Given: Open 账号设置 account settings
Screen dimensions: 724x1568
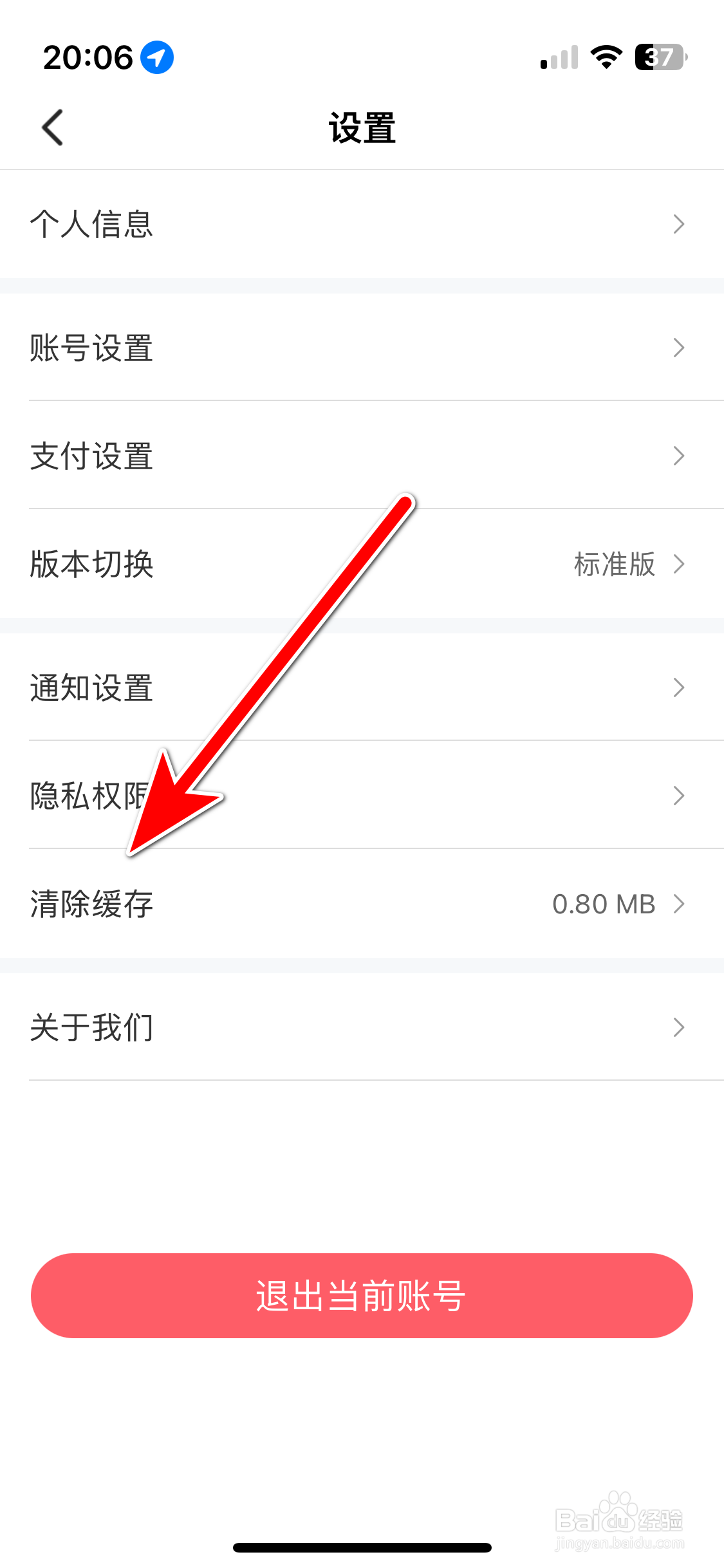Looking at the screenshot, I should pyautogui.click(x=360, y=348).
